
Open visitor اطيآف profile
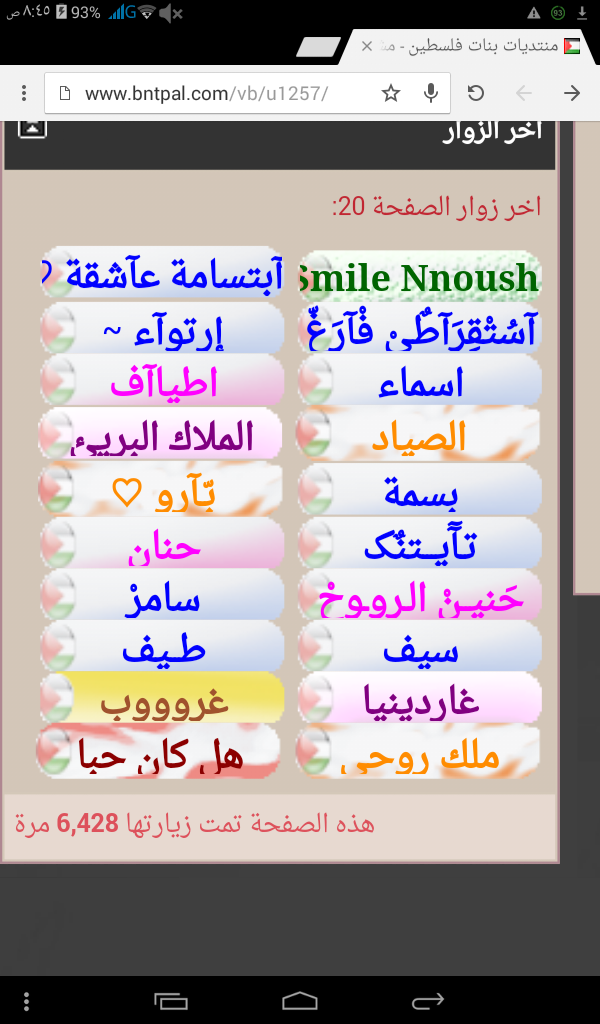162,381
